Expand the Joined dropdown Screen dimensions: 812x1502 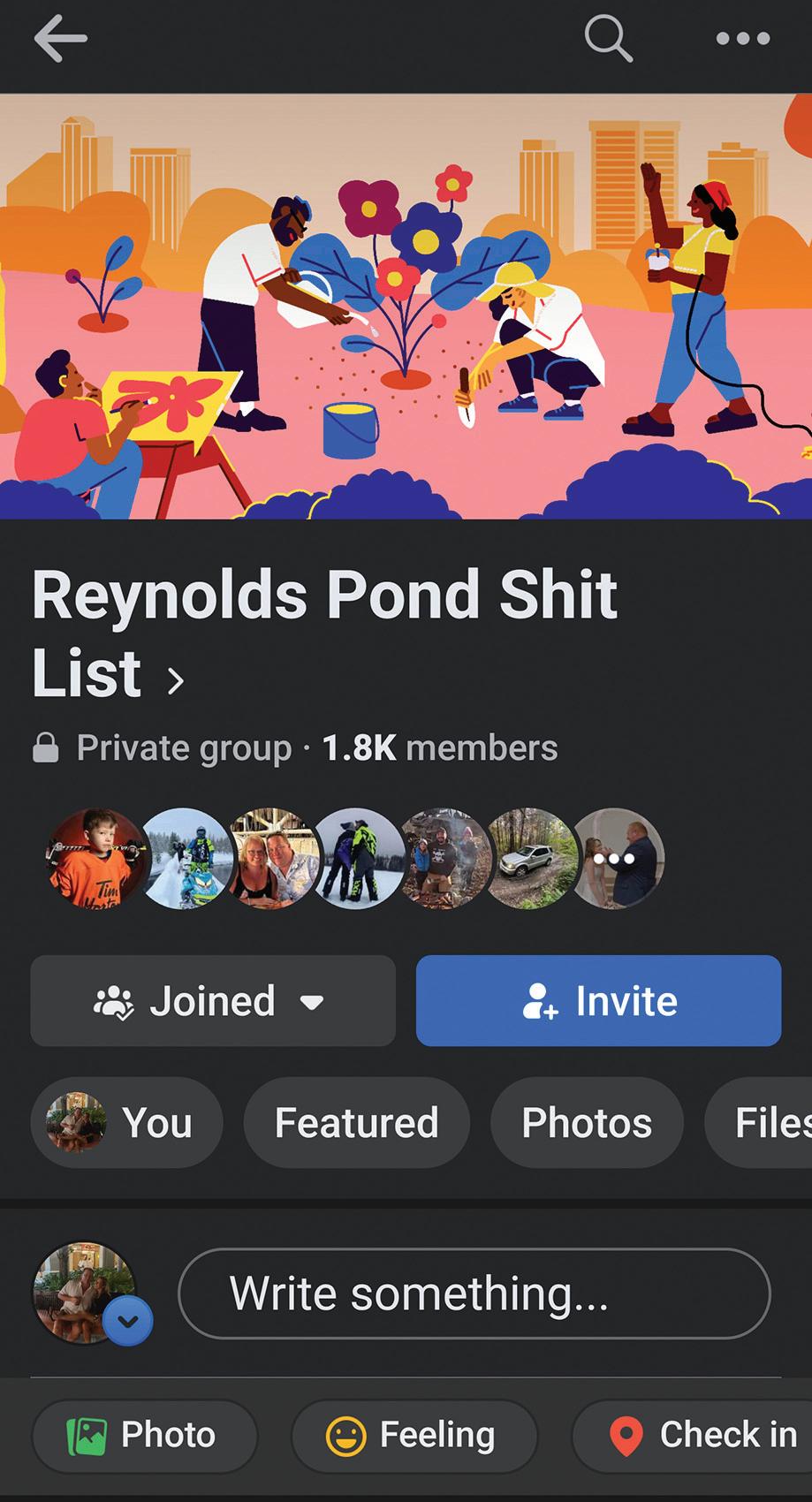click(x=213, y=1001)
